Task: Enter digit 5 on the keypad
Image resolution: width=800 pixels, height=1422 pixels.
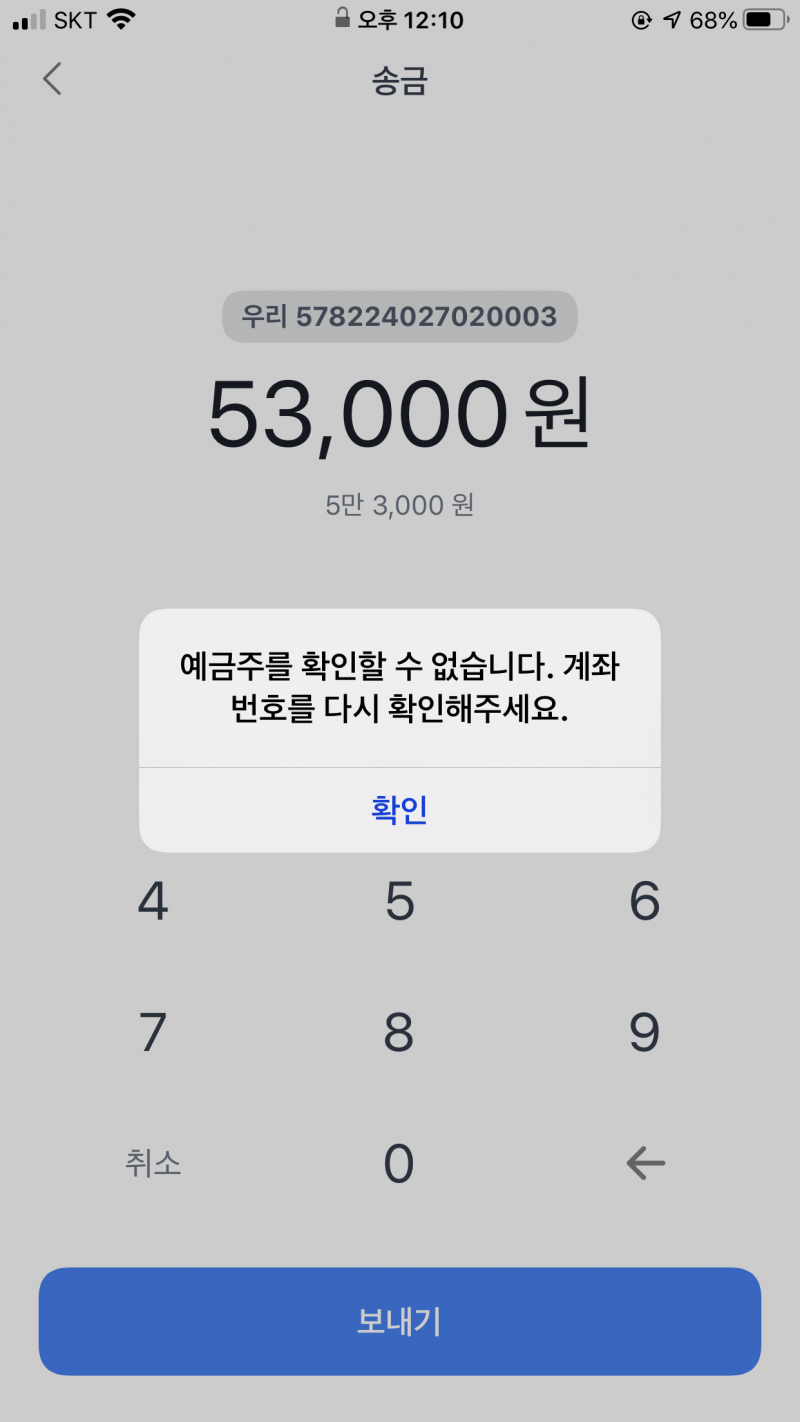Action: pyautogui.click(x=399, y=902)
